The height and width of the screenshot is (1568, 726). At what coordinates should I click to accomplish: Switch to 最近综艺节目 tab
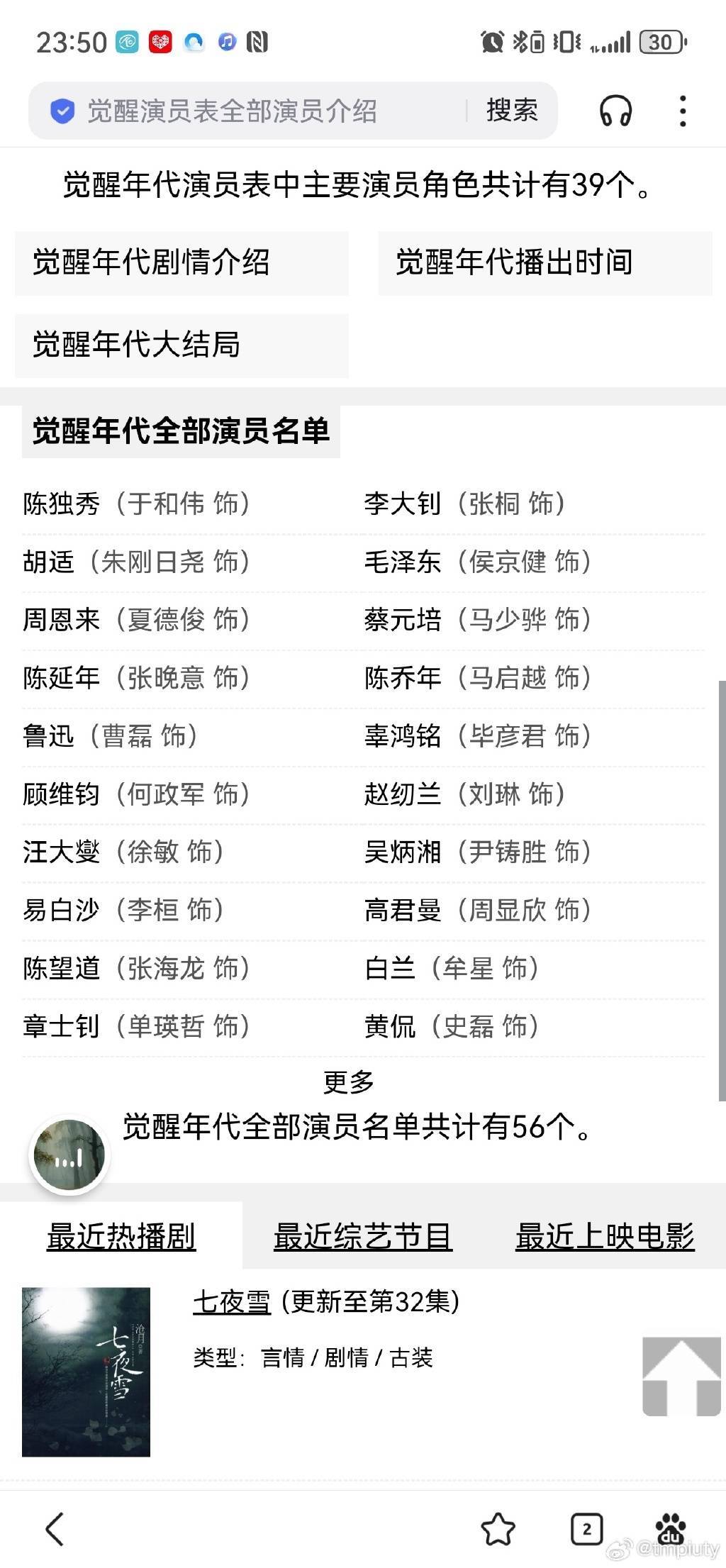(x=363, y=1236)
